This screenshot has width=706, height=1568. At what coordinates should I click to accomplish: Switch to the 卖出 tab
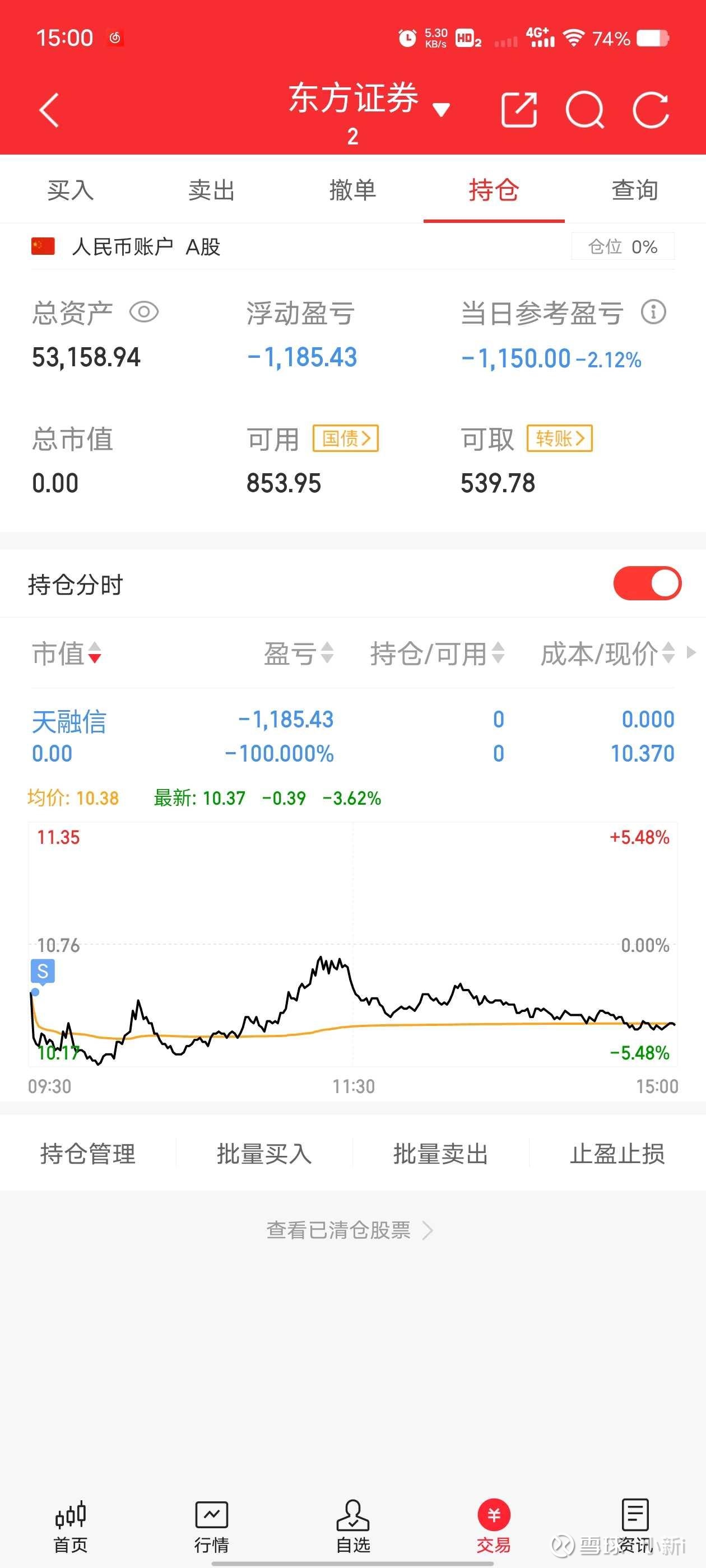point(211,190)
